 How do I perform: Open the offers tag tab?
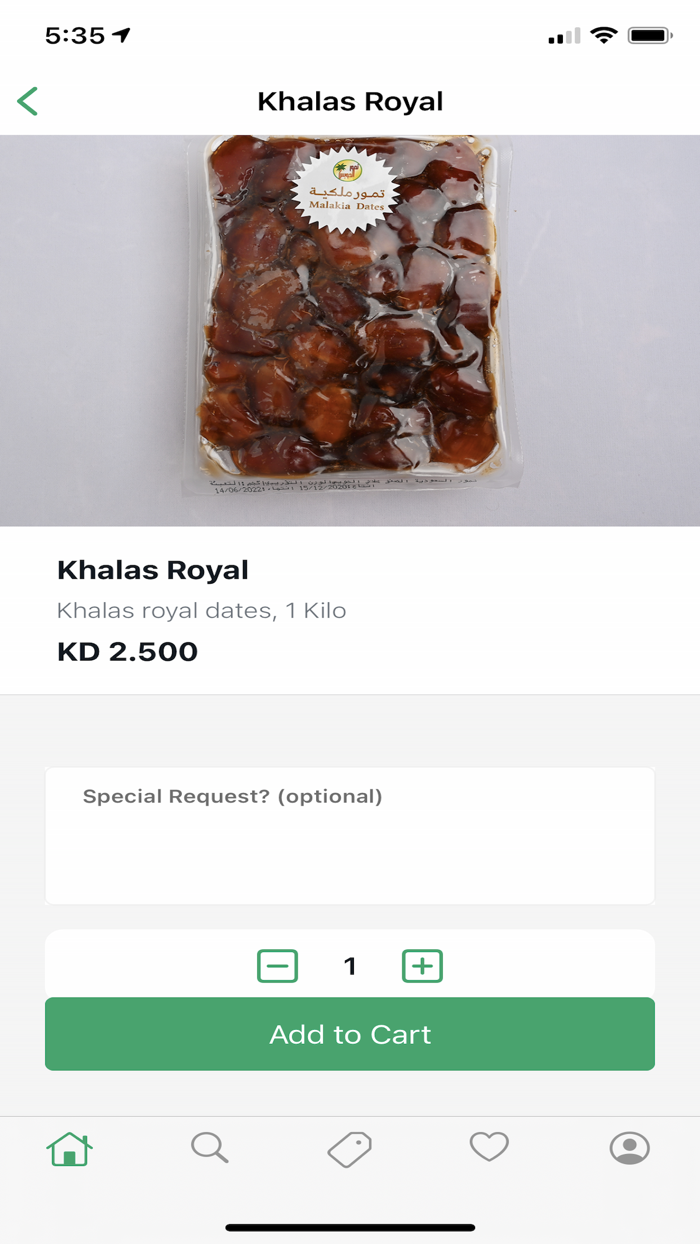click(350, 1148)
